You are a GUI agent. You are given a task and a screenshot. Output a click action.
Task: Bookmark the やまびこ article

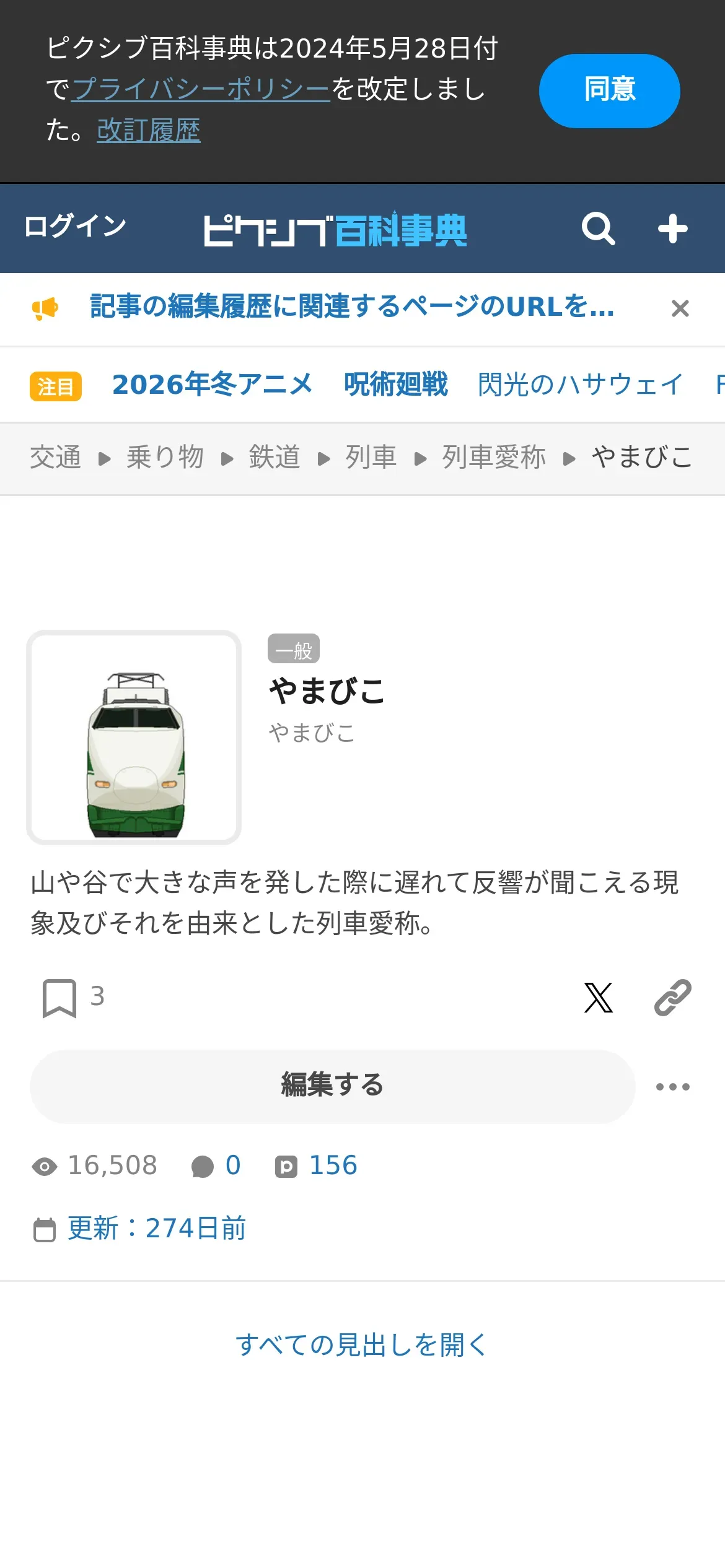point(59,998)
